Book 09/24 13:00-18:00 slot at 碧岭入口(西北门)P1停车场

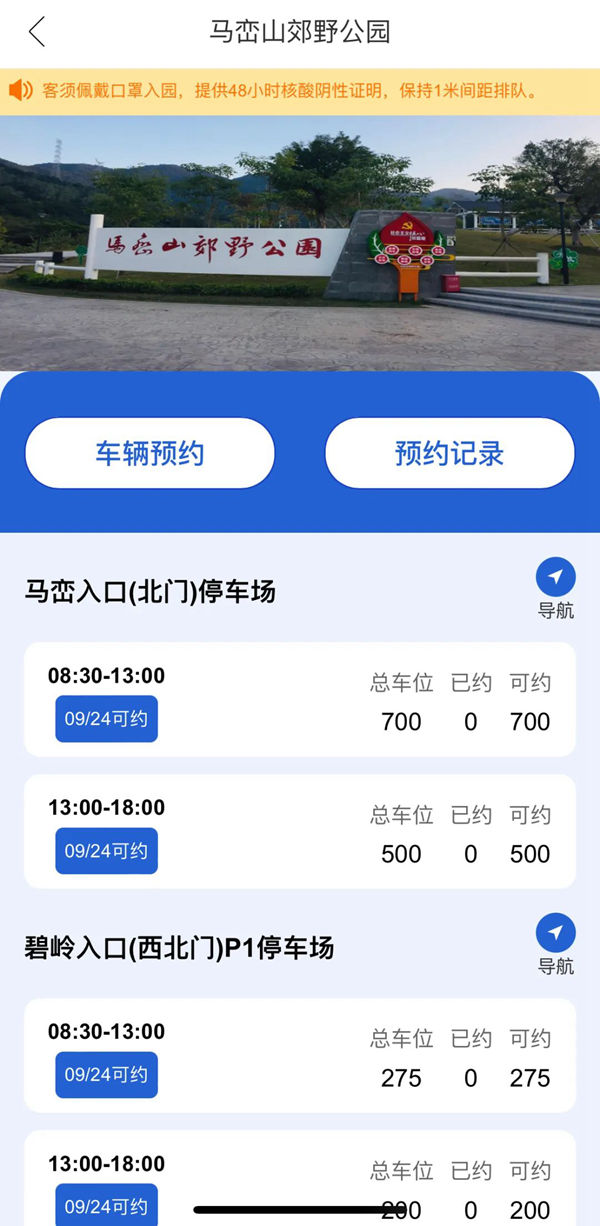106,1205
